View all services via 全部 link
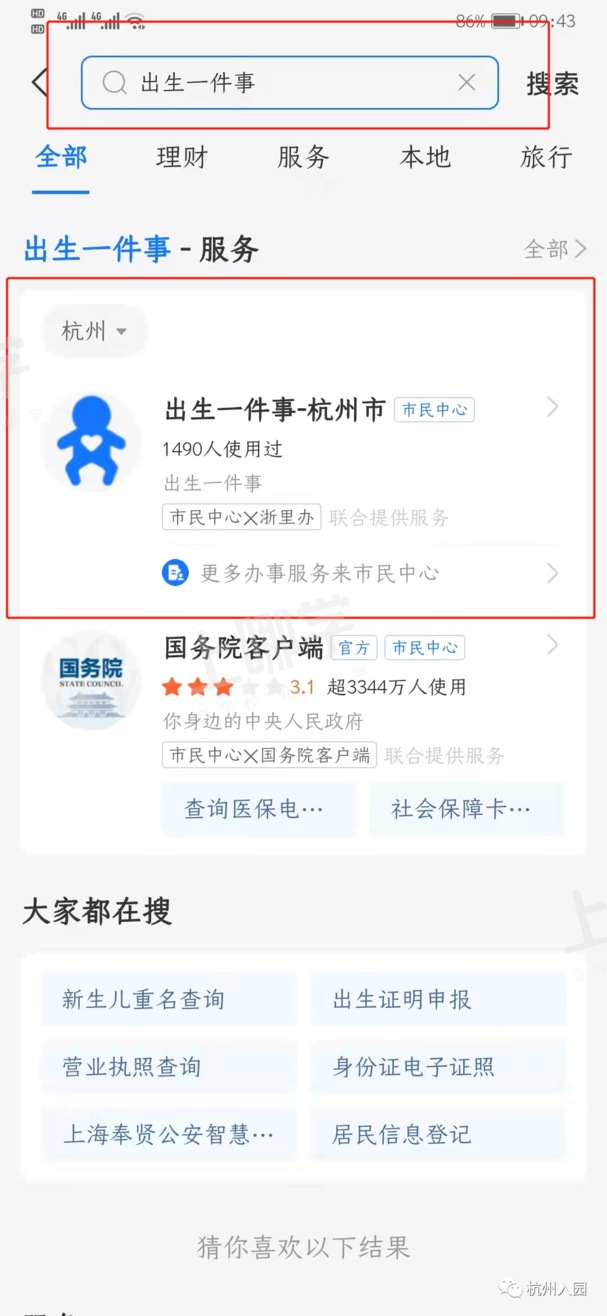 pos(554,249)
